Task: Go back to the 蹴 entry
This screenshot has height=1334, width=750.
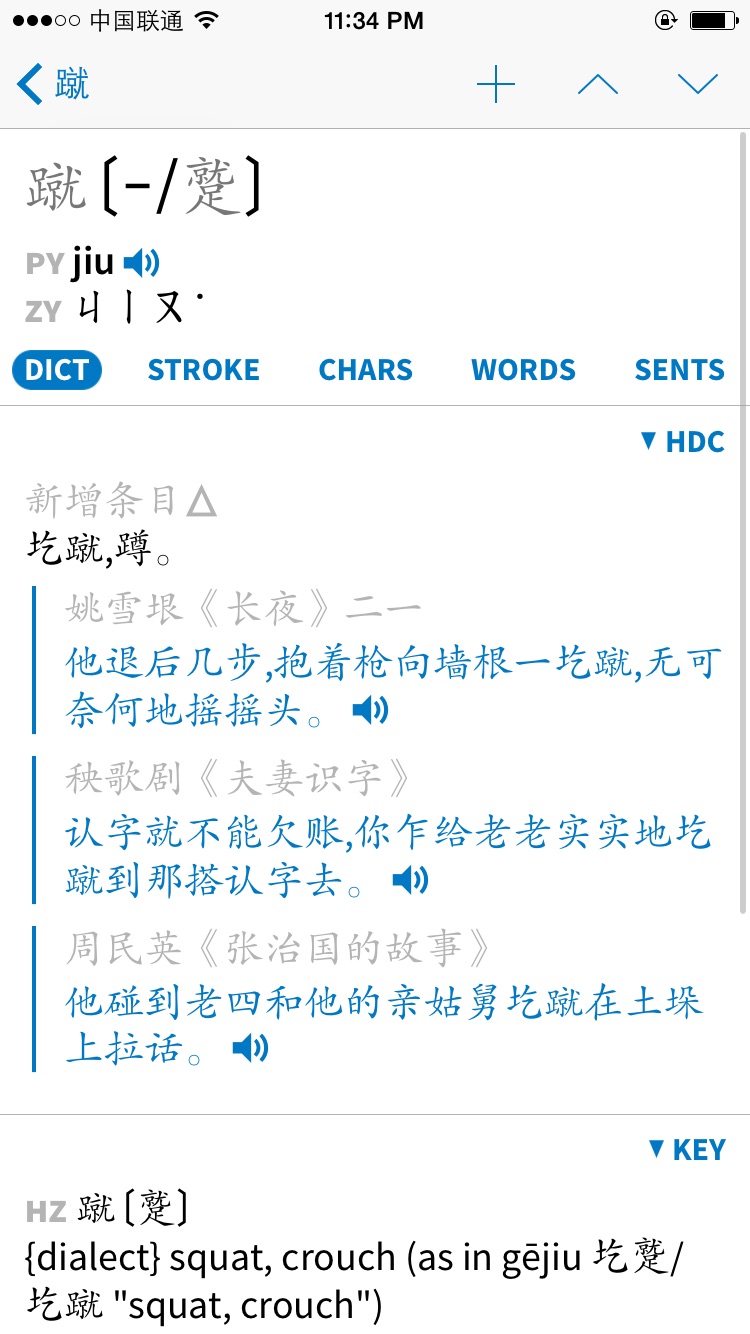Action: 54,84
